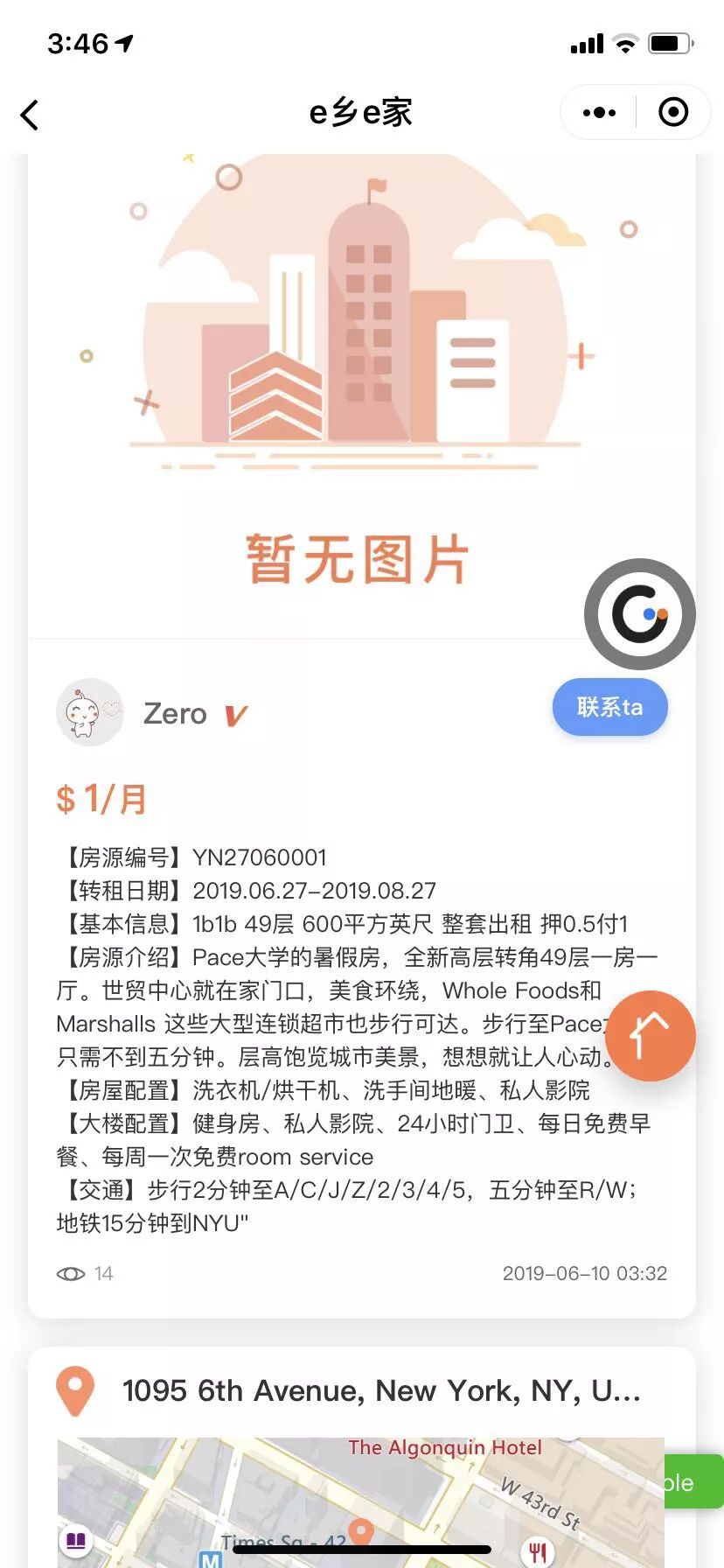Viewport: 724px width, 1568px height.
Task: Open the 1095 6th Avenue address location
Action: 381,1390
